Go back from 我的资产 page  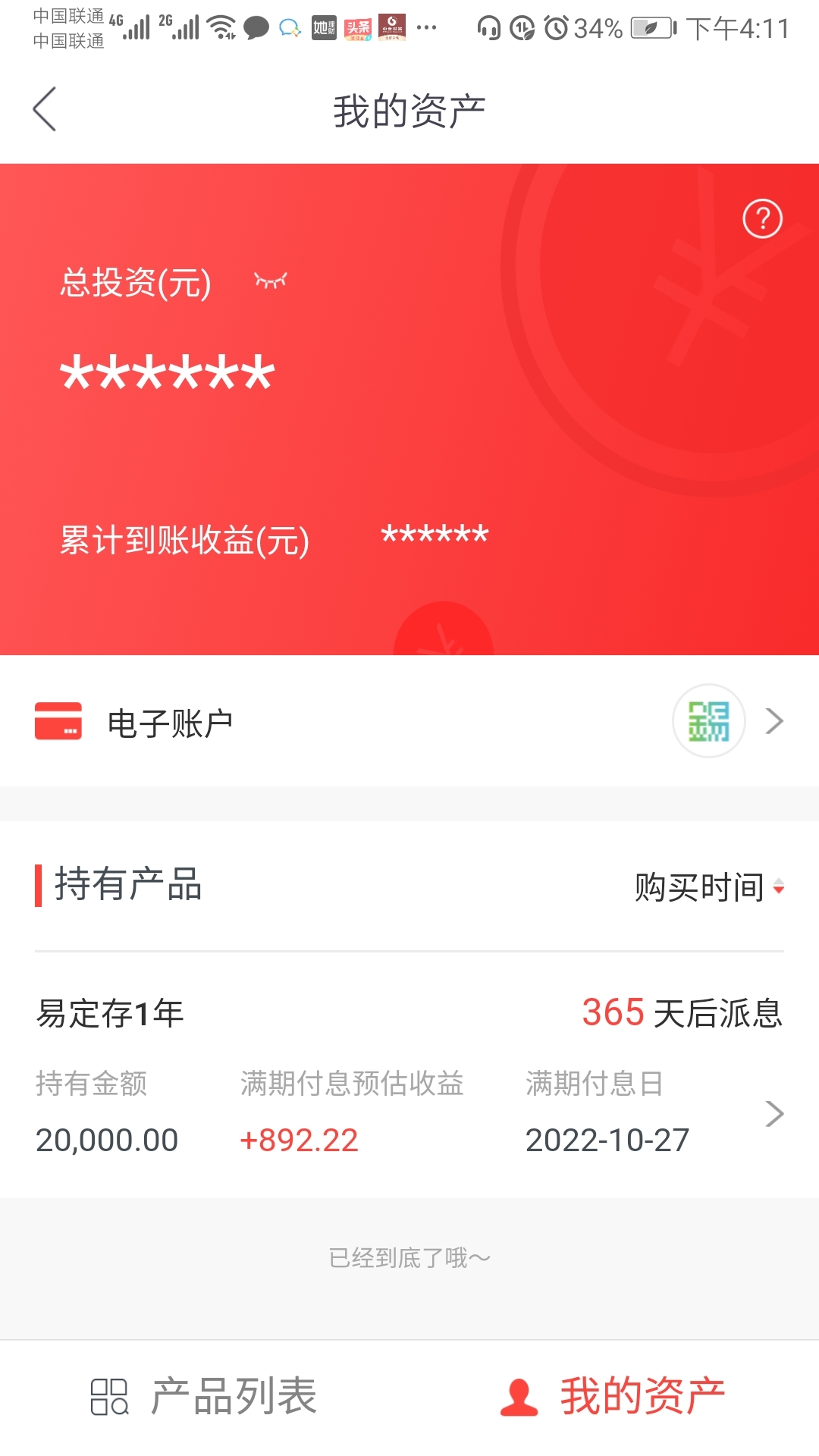[45, 109]
